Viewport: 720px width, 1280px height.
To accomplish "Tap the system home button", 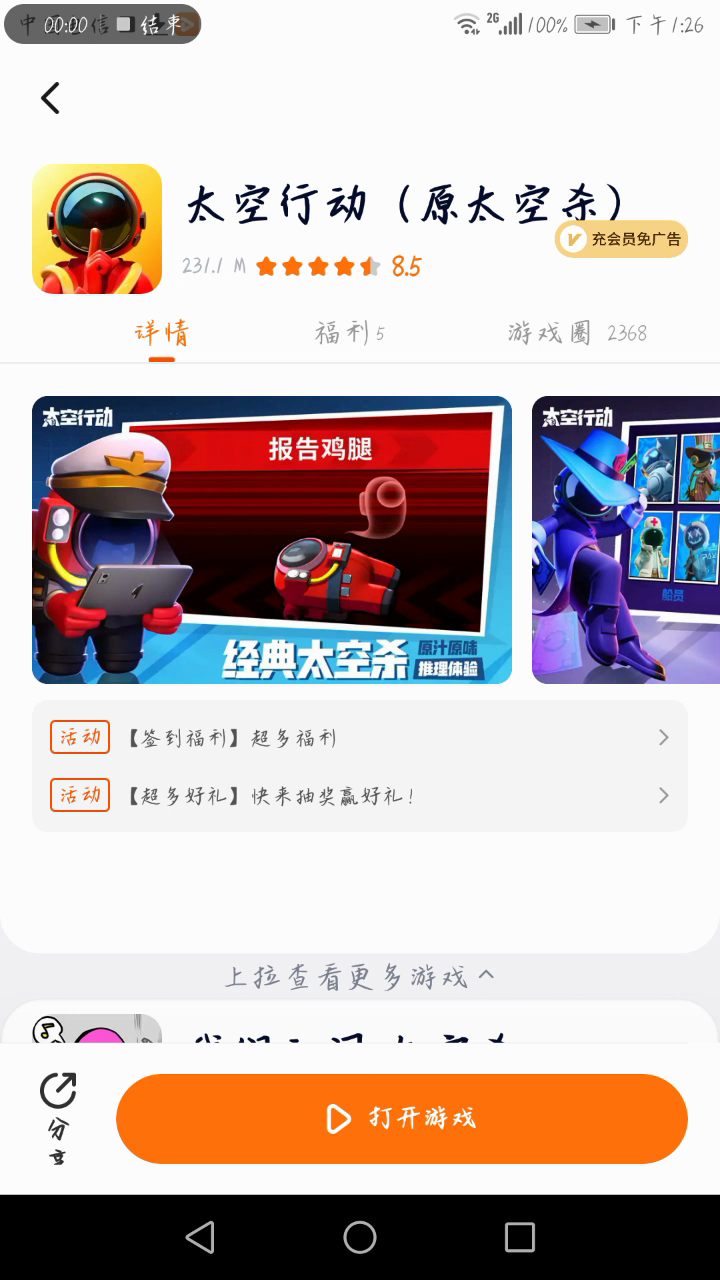I will click(360, 1237).
